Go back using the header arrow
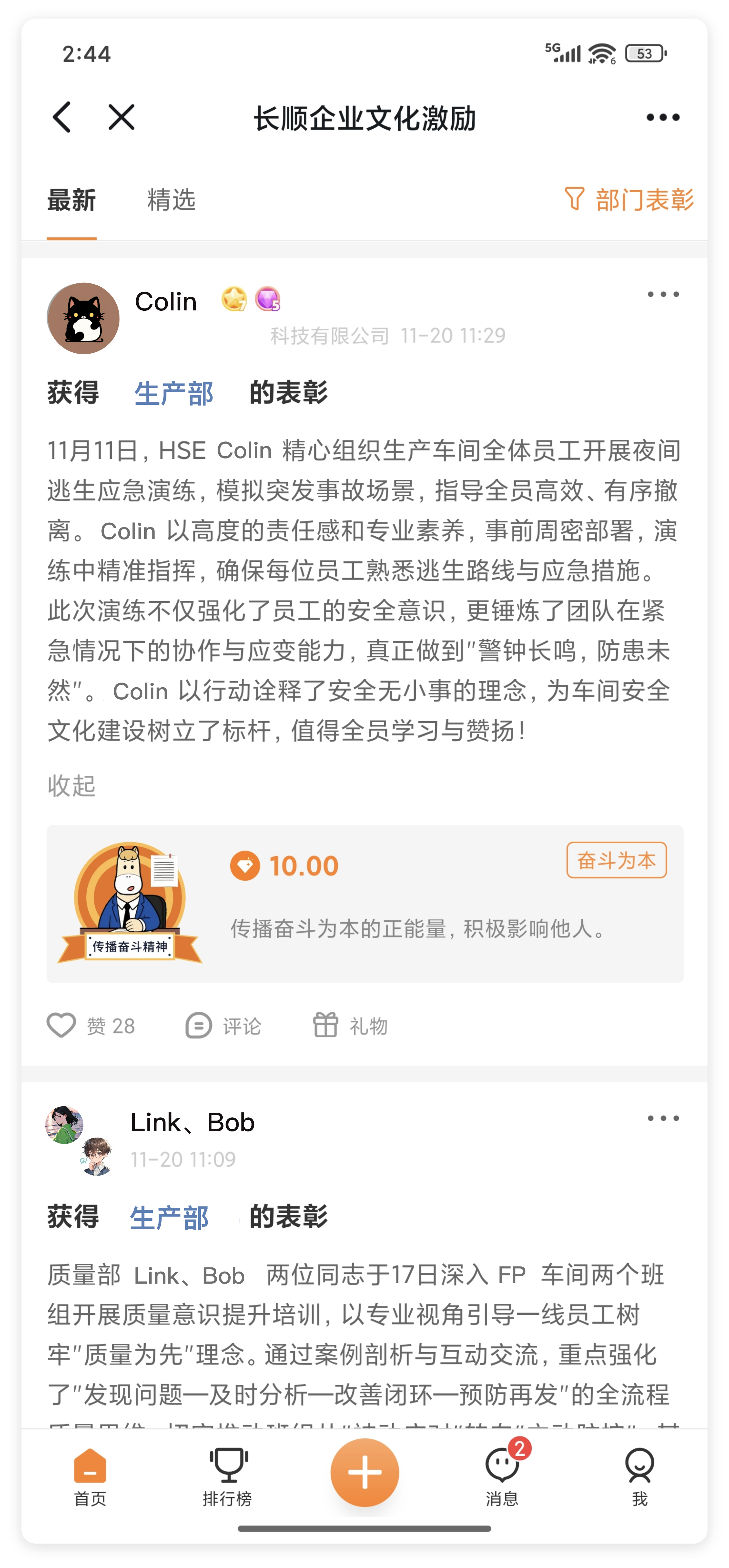 click(x=62, y=117)
